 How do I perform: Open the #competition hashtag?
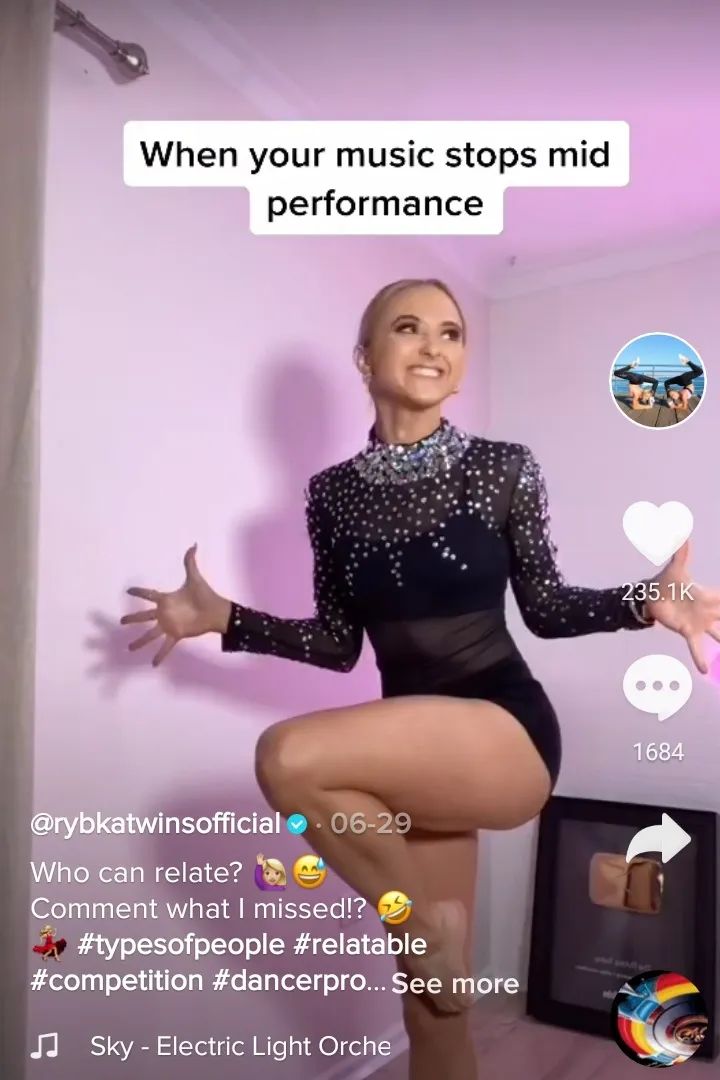tap(116, 981)
